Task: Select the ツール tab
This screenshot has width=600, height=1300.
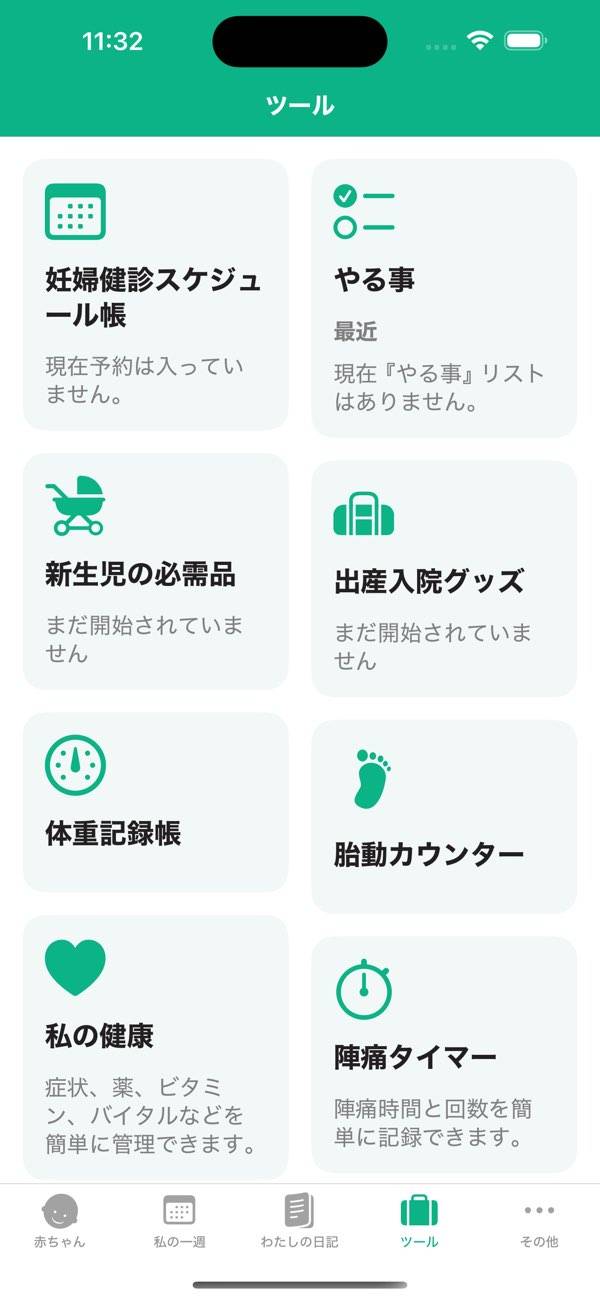Action: [x=419, y=1221]
